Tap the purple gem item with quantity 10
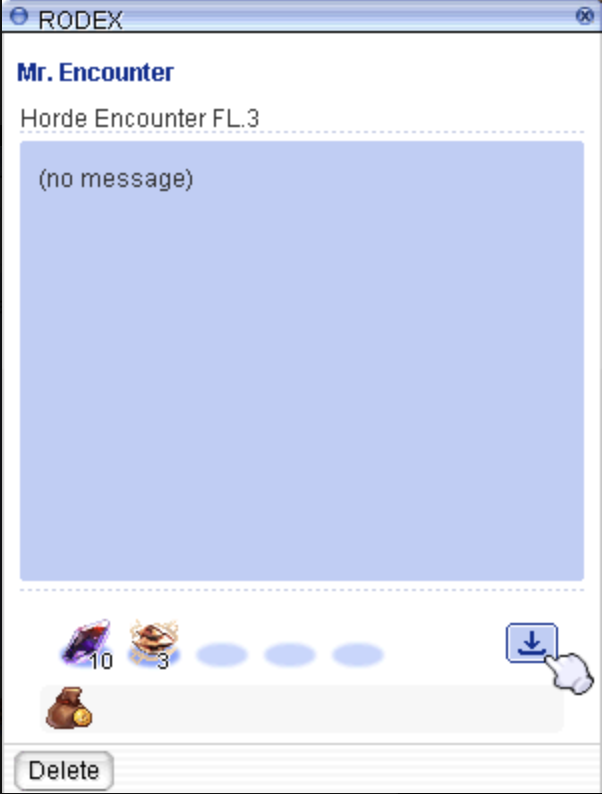The height and width of the screenshot is (794, 602). [x=82, y=642]
